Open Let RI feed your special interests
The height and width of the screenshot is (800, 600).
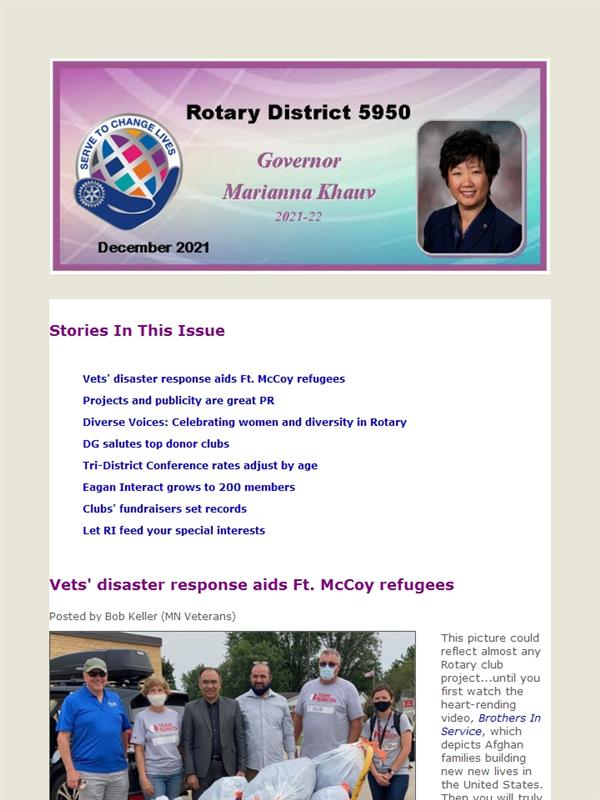[x=174, y=531]
